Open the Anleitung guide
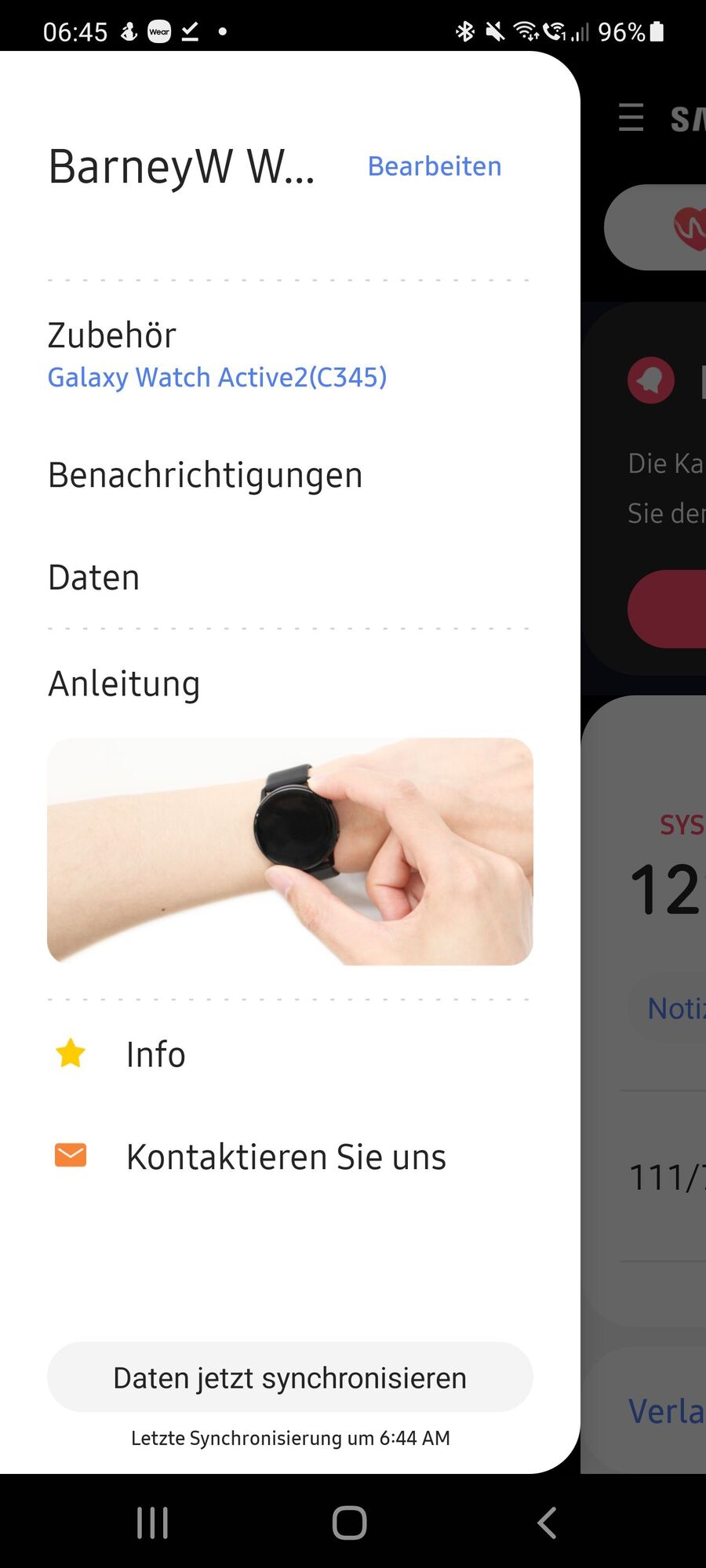Image resolution: width=706 pixels, height=1568 pixels. pos(124,684)
